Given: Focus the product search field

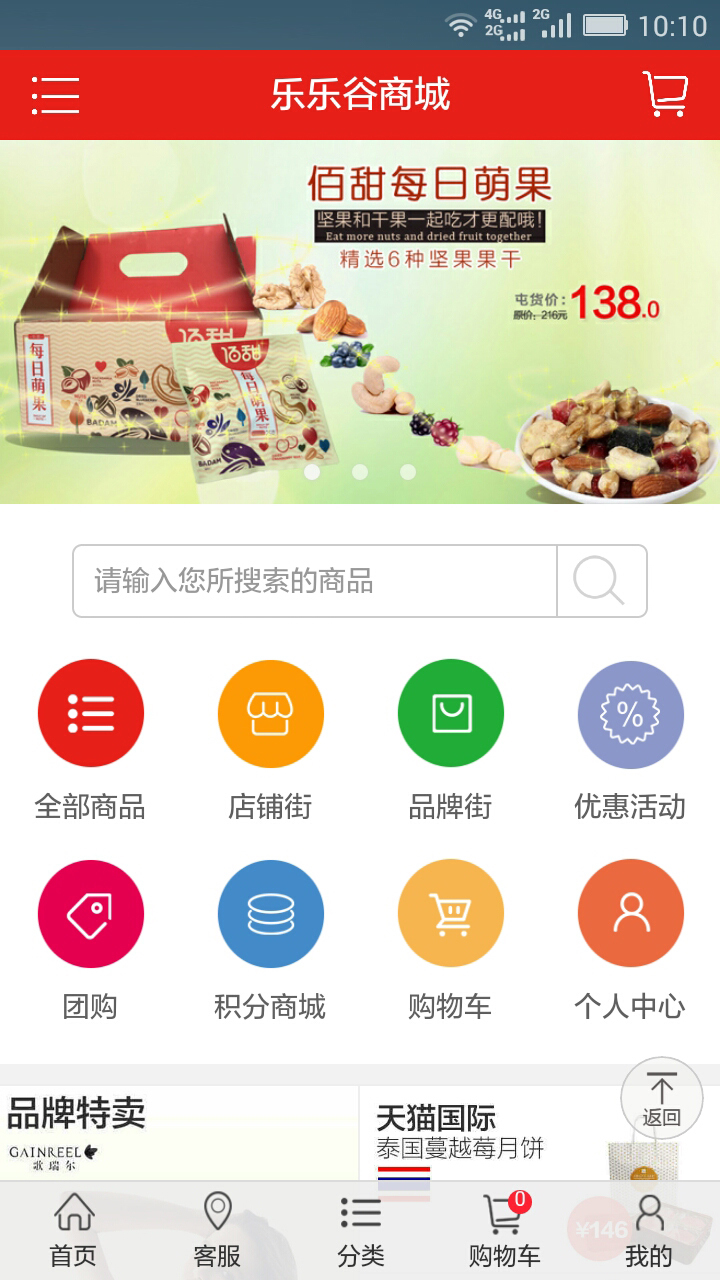Looking at the screenshot, I should coord(314,581).
